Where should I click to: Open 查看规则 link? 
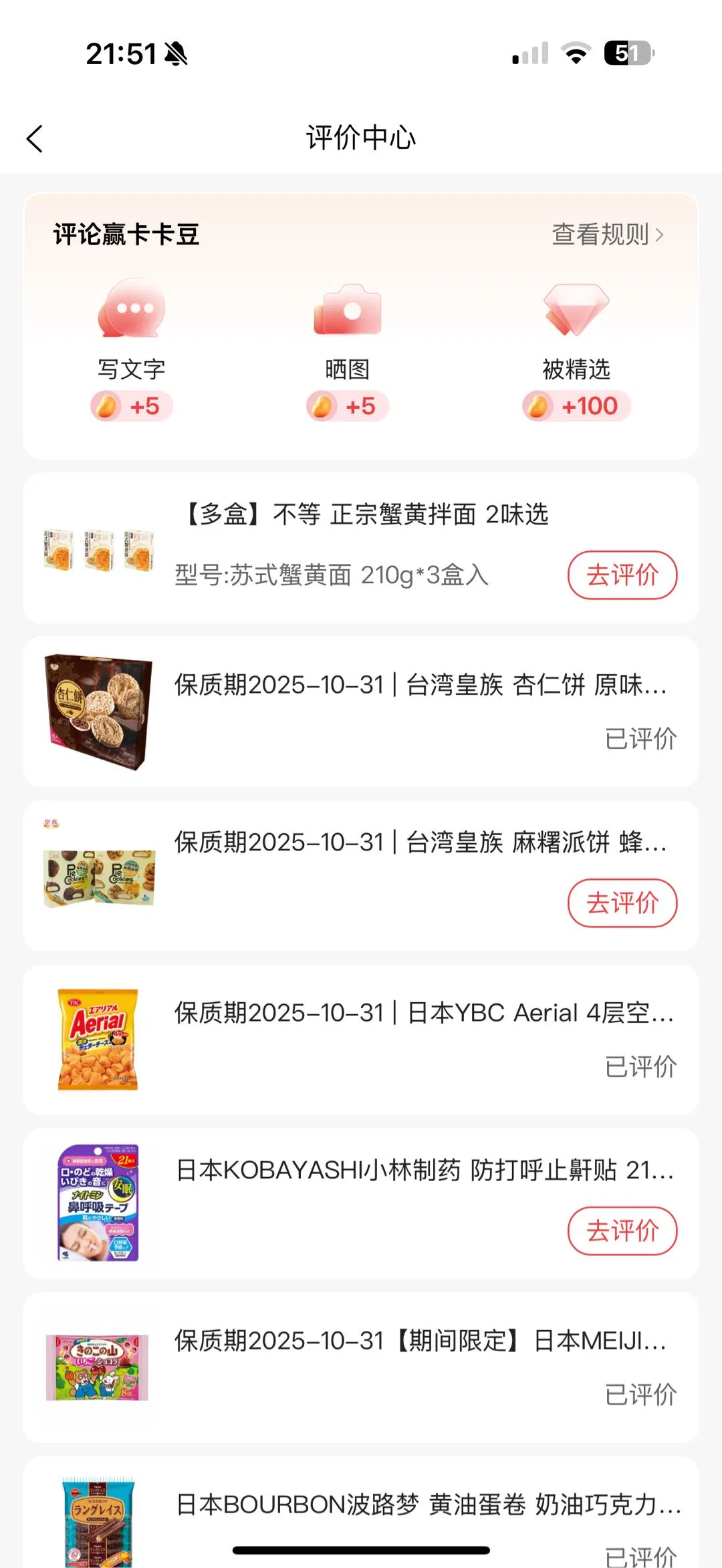click(x=607, y=234)
